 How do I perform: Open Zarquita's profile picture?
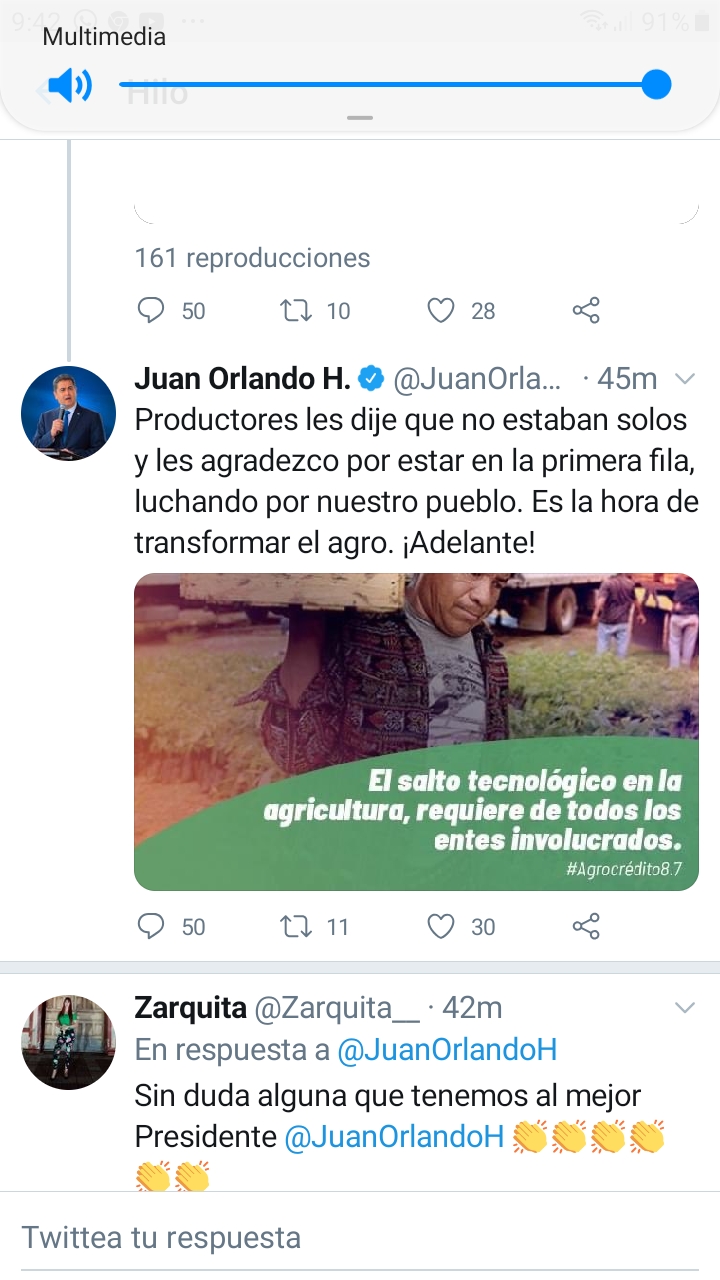click(x=69, y=1041)
